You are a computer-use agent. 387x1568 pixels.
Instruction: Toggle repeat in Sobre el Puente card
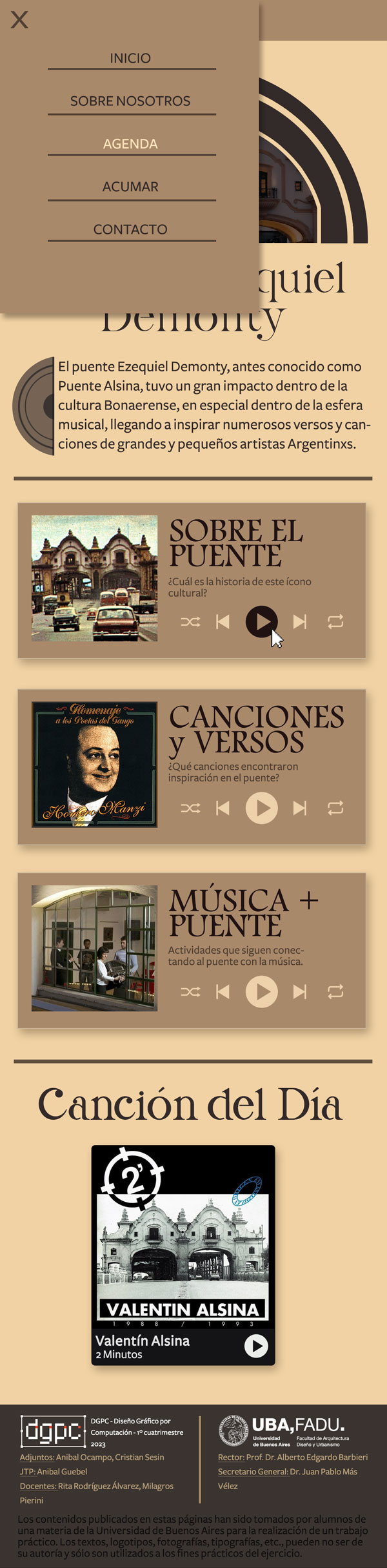(x=335, y=622)
